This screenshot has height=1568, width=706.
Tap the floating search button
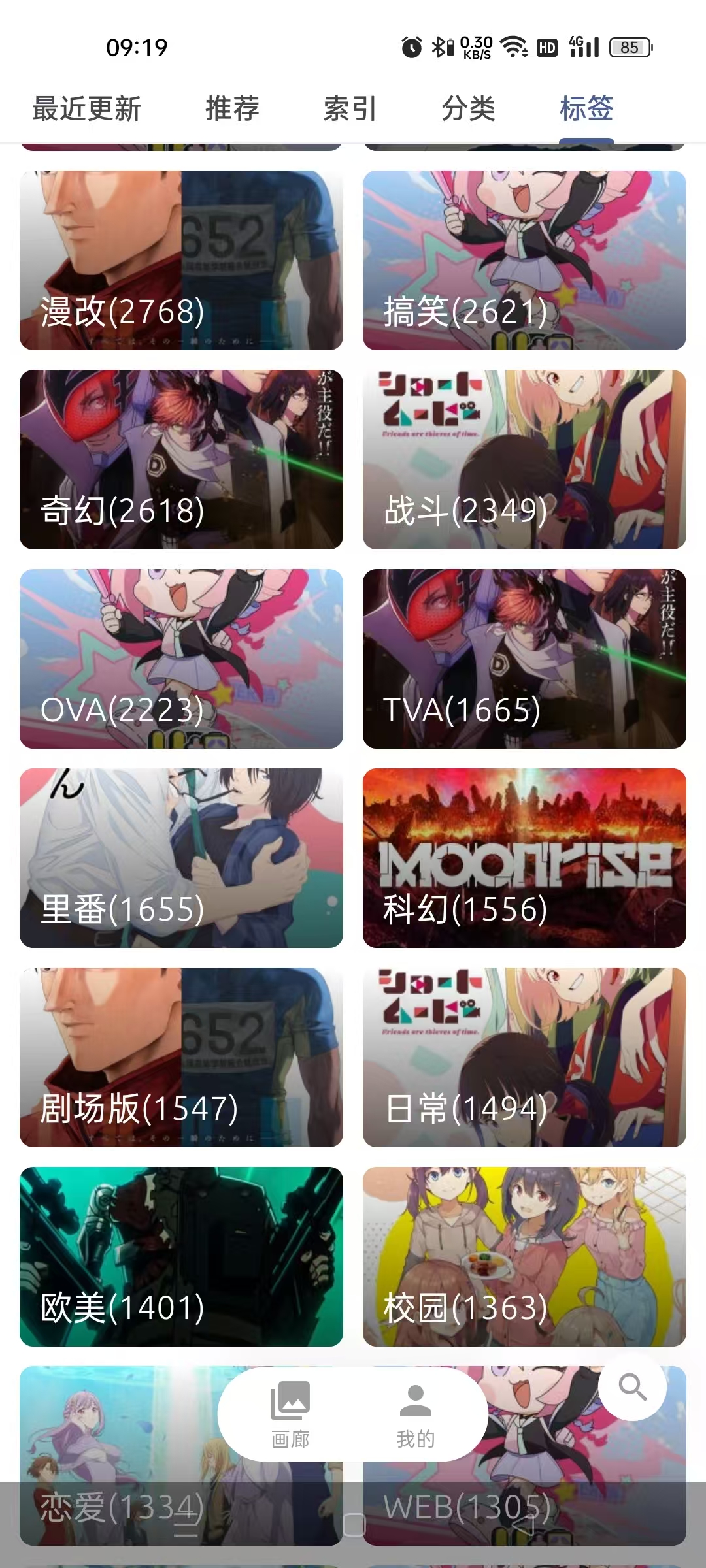pos(632,1386)
